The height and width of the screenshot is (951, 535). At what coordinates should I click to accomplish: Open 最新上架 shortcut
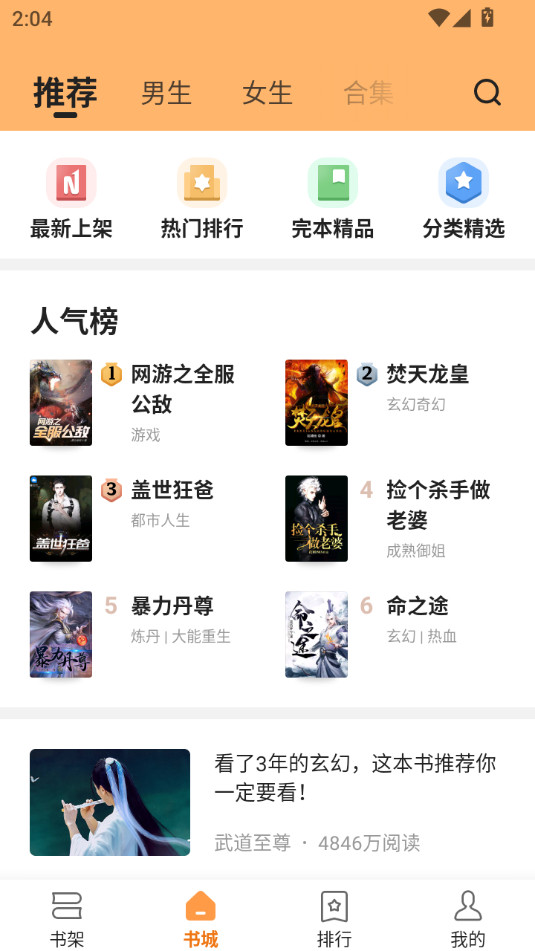click(x=72, y=199)
